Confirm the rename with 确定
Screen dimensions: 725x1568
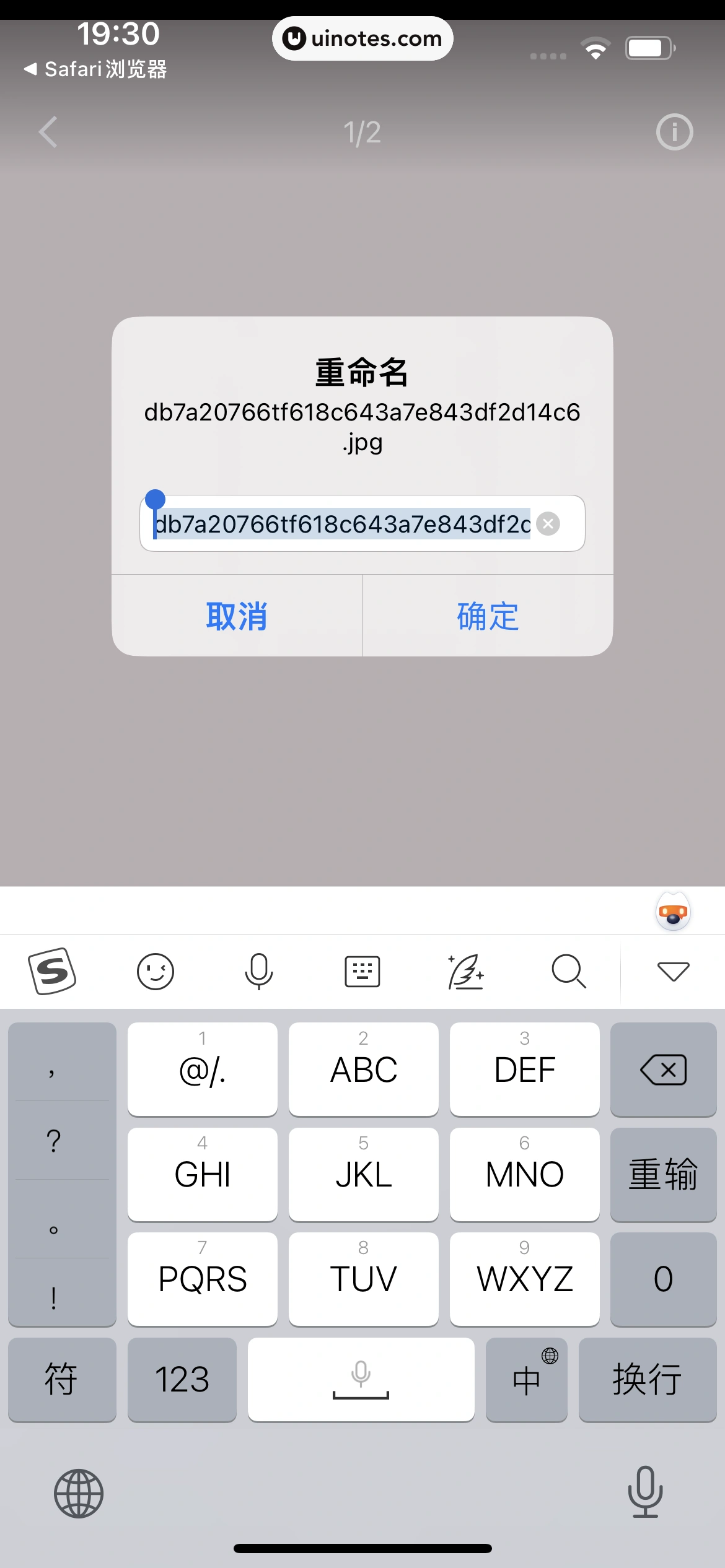[x=488, y=616]
